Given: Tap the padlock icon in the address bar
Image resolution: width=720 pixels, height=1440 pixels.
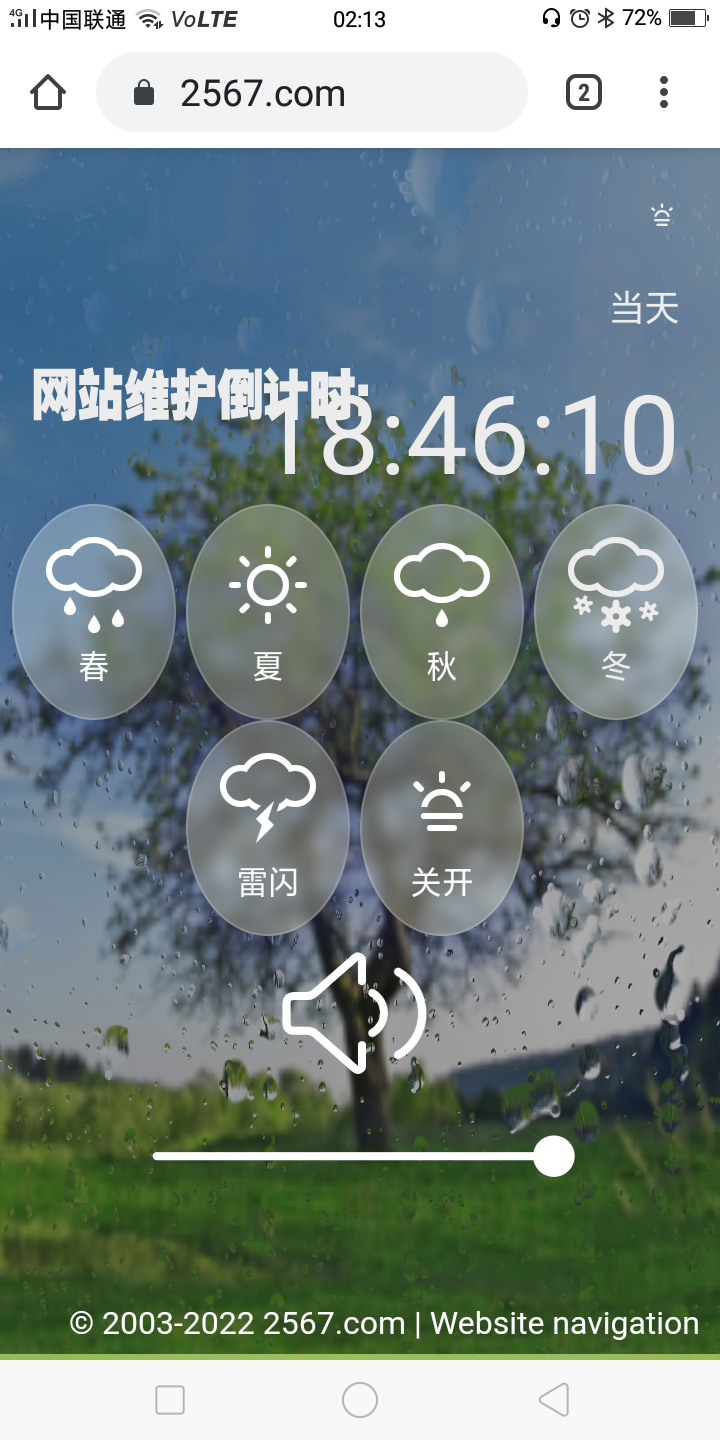Looking at the screenshot, I should coord(143,91).
